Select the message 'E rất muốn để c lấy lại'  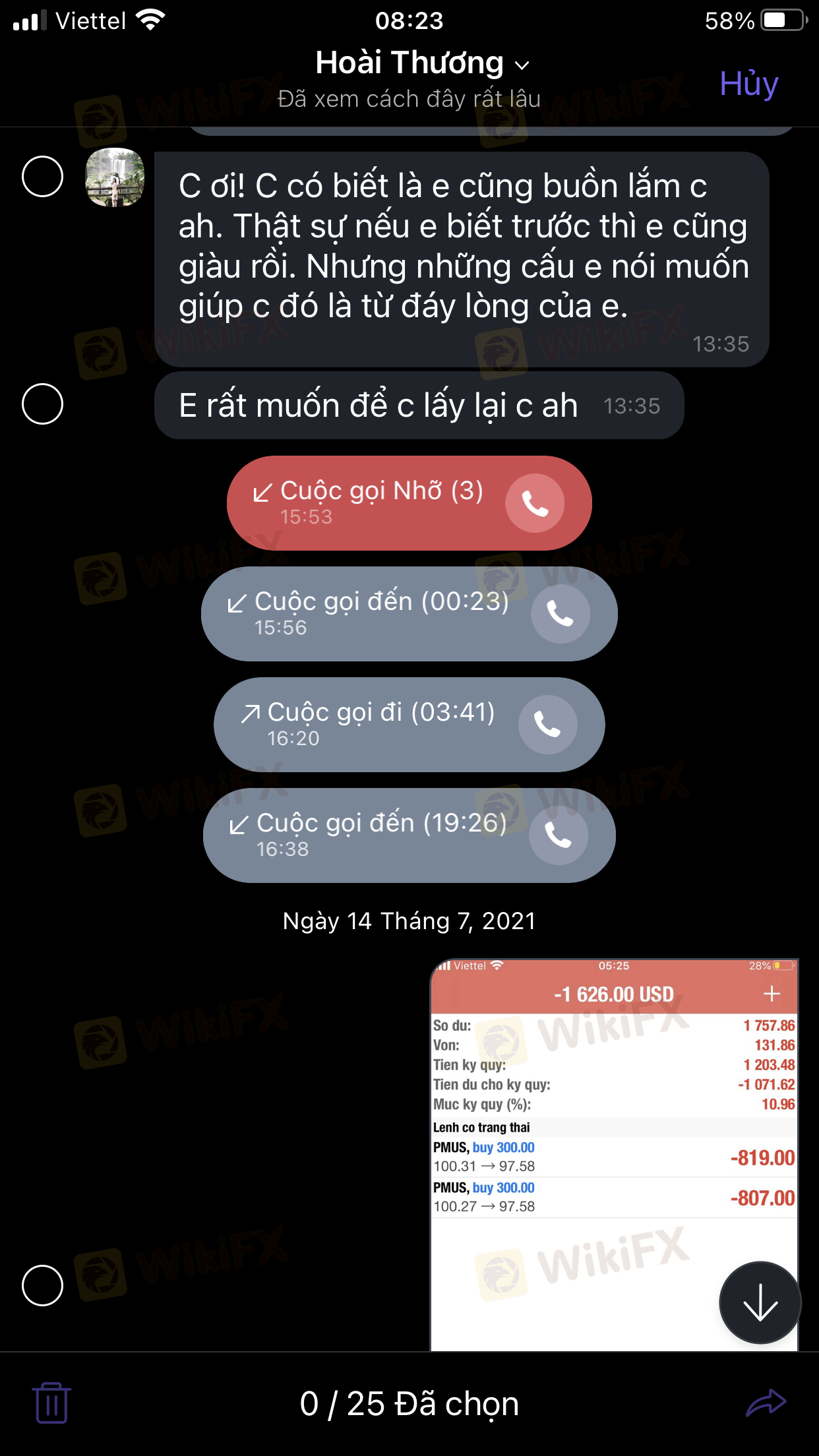pyautogui.click(x=42, y=404)
